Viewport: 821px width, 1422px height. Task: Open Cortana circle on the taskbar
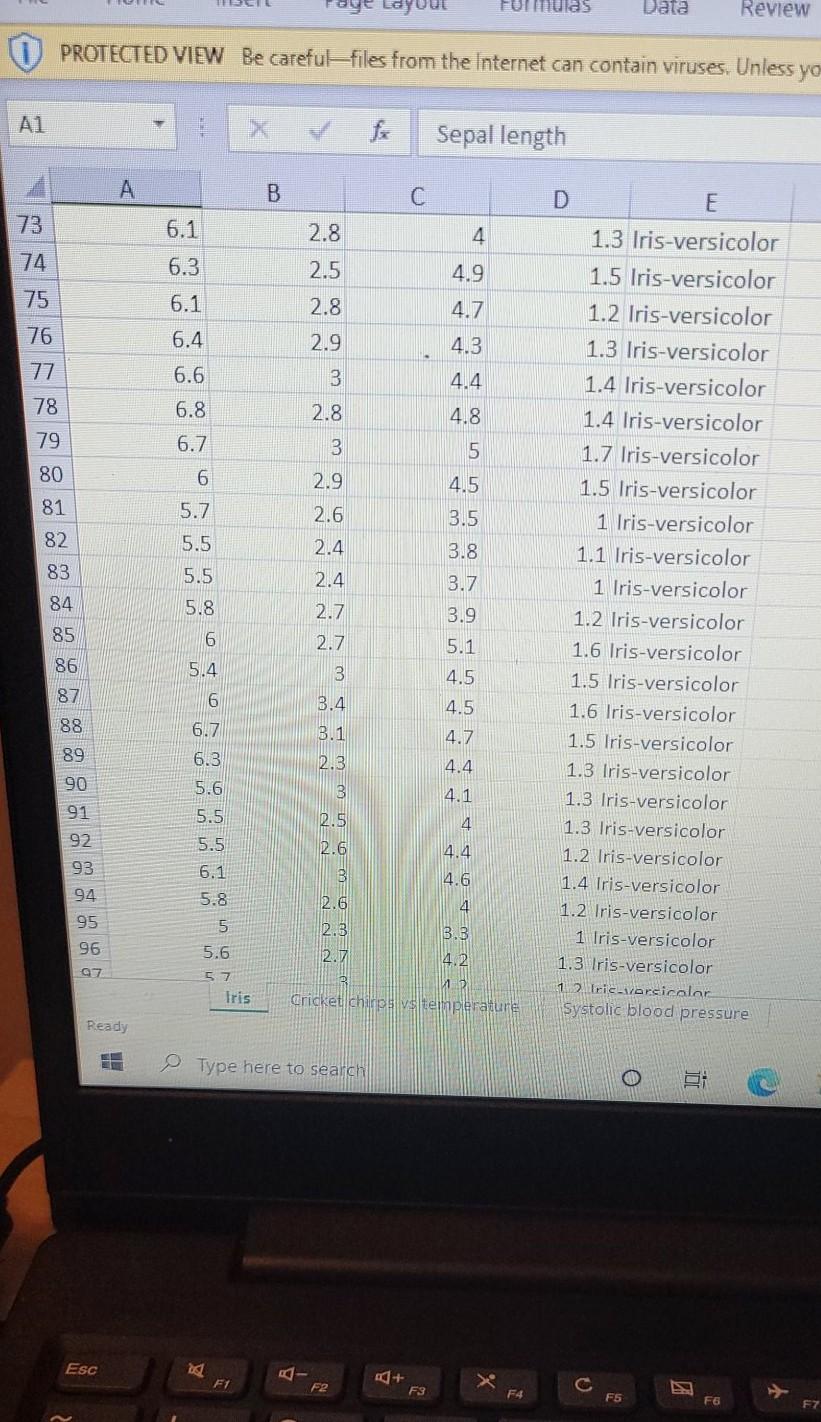(x=631, y=1079)
